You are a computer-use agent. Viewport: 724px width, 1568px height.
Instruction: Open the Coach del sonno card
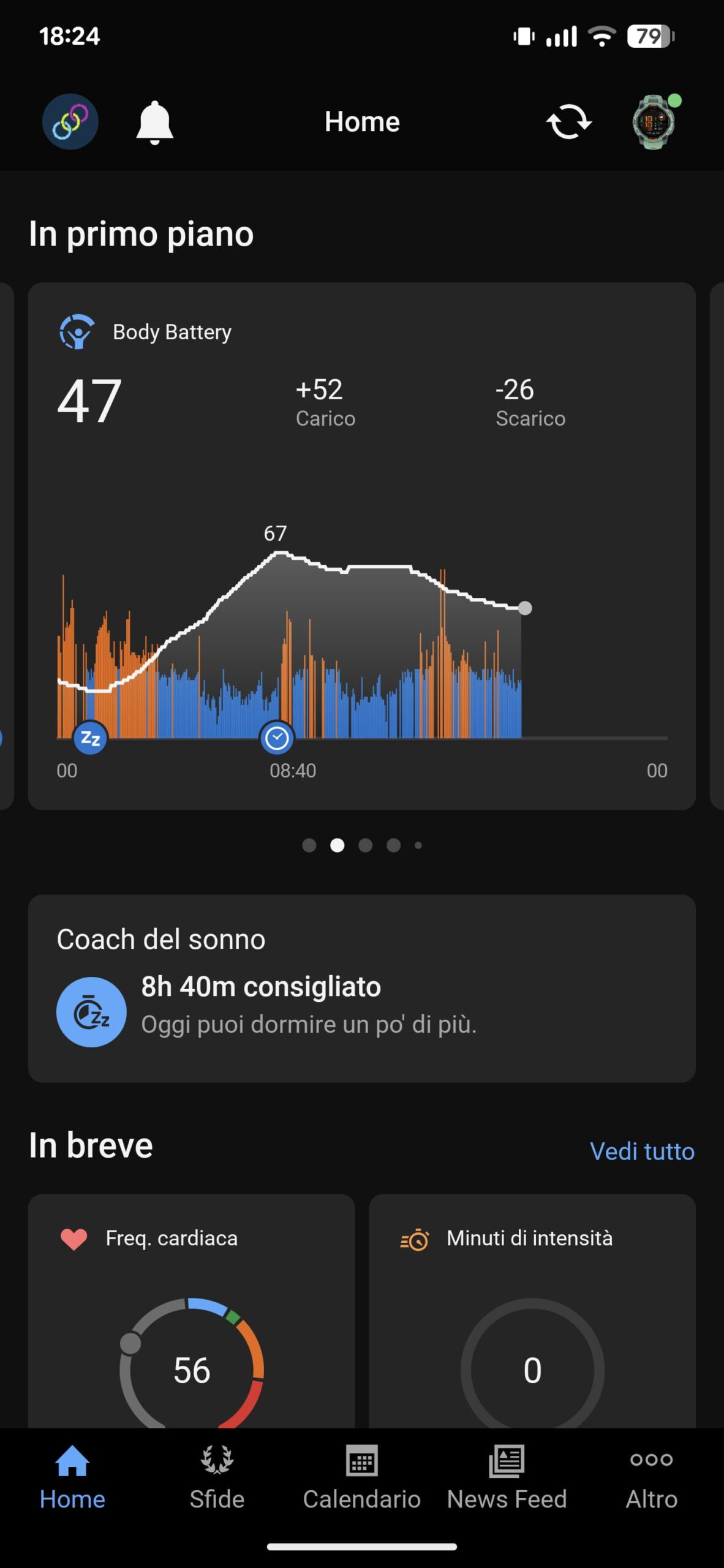(361, 998)
